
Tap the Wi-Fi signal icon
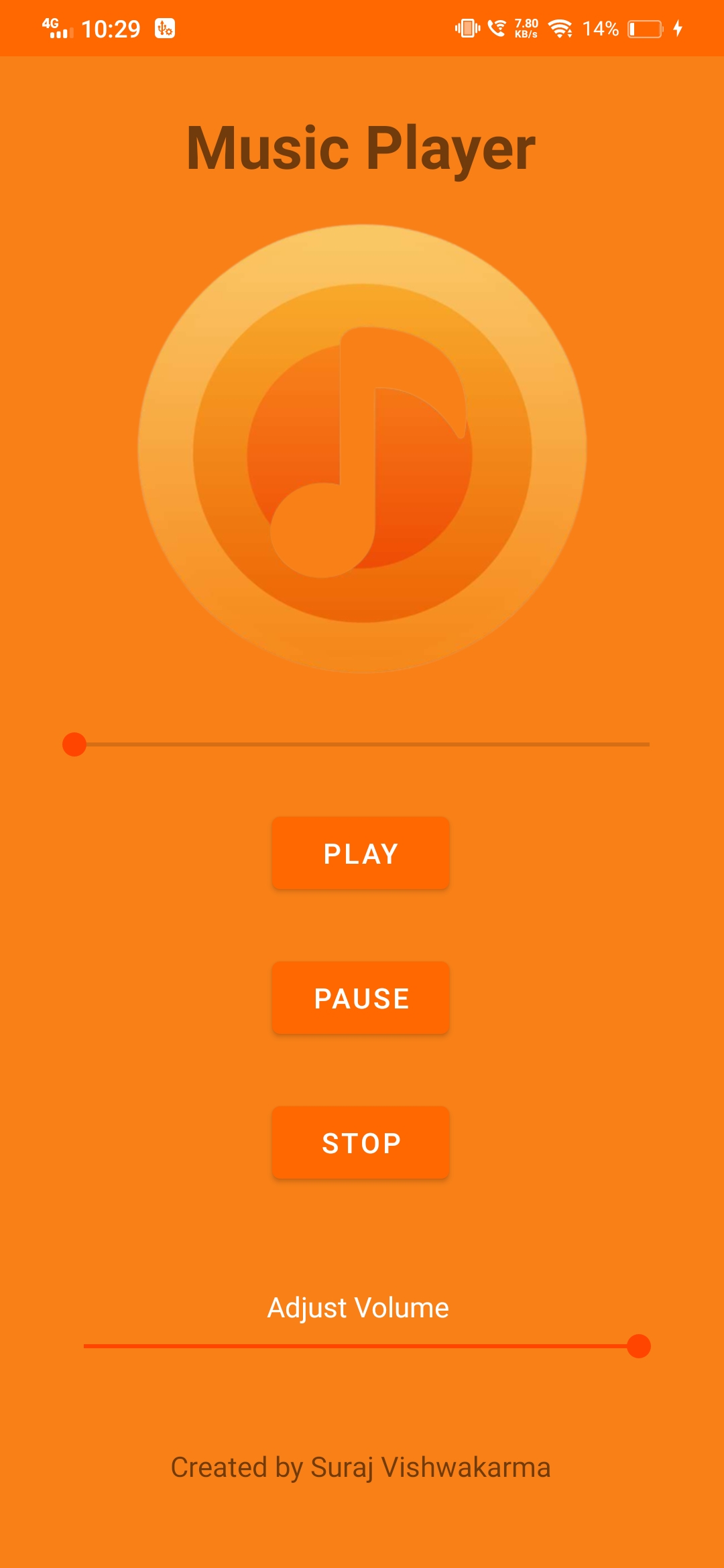pos(560,28)
